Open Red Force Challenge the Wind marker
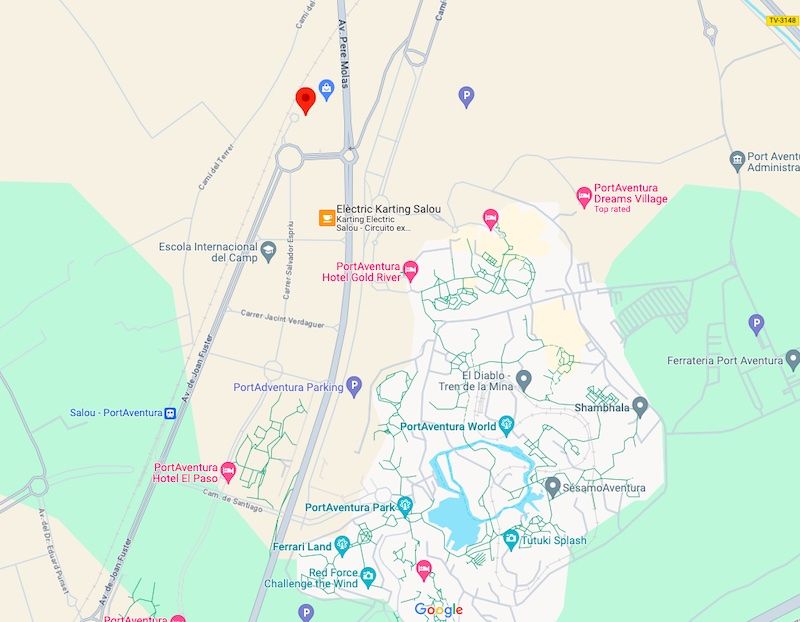Screen dimensions: 800x622 click(x=368, y=577)
